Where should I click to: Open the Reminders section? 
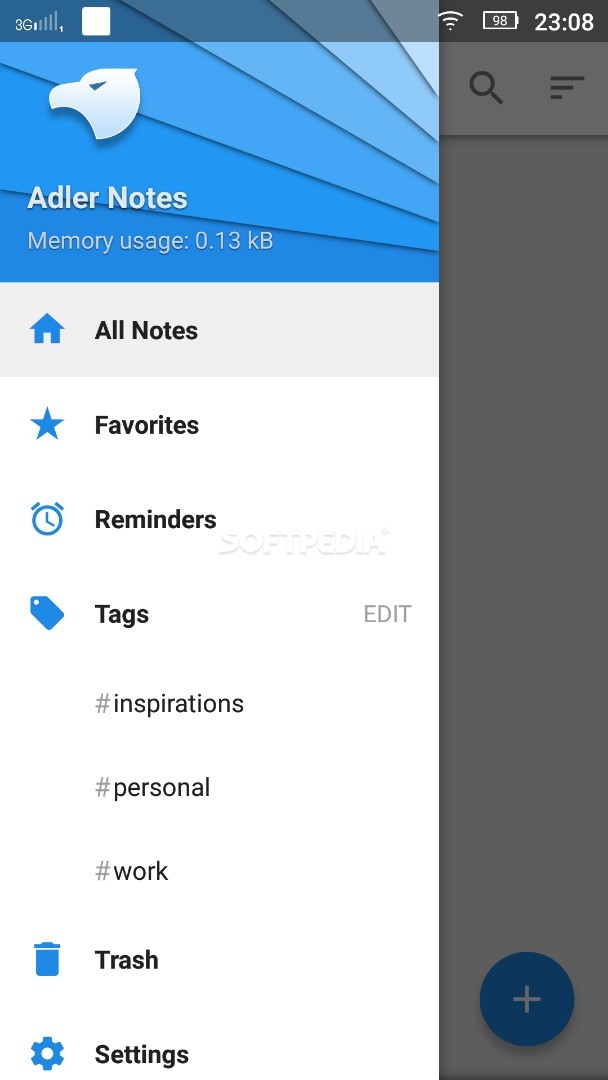tap(155, 520)
